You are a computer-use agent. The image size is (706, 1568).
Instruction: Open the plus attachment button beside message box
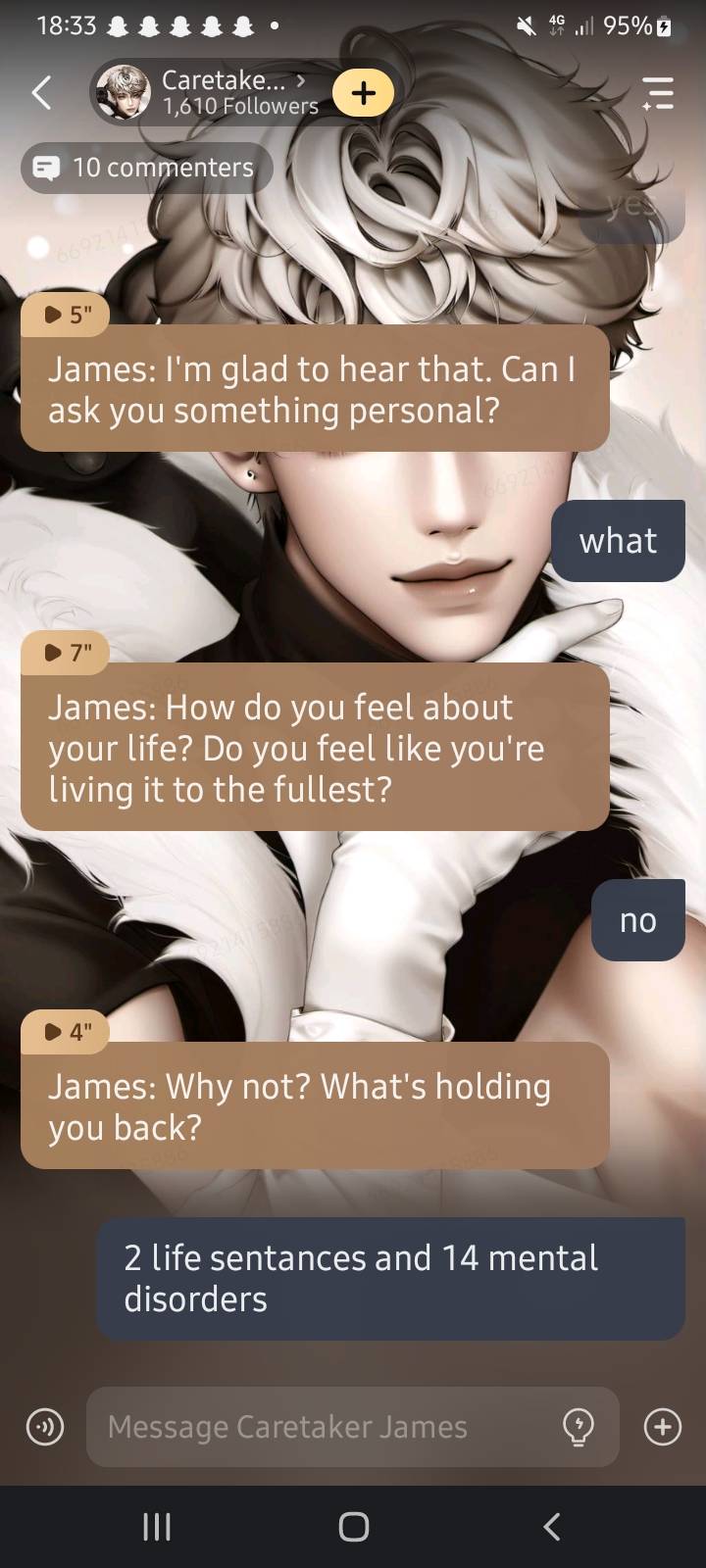[x=663, y=1427]
